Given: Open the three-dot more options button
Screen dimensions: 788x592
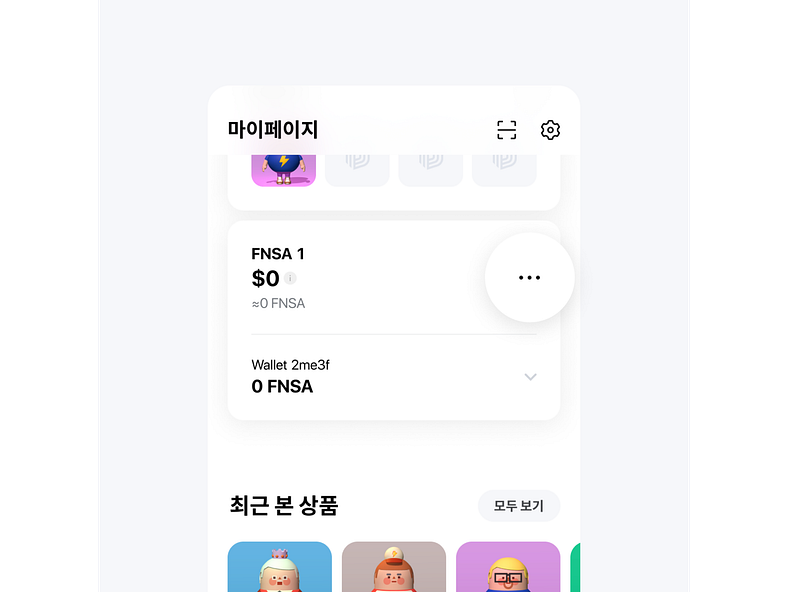Looking at the screenshot, I should coord(529,278).
